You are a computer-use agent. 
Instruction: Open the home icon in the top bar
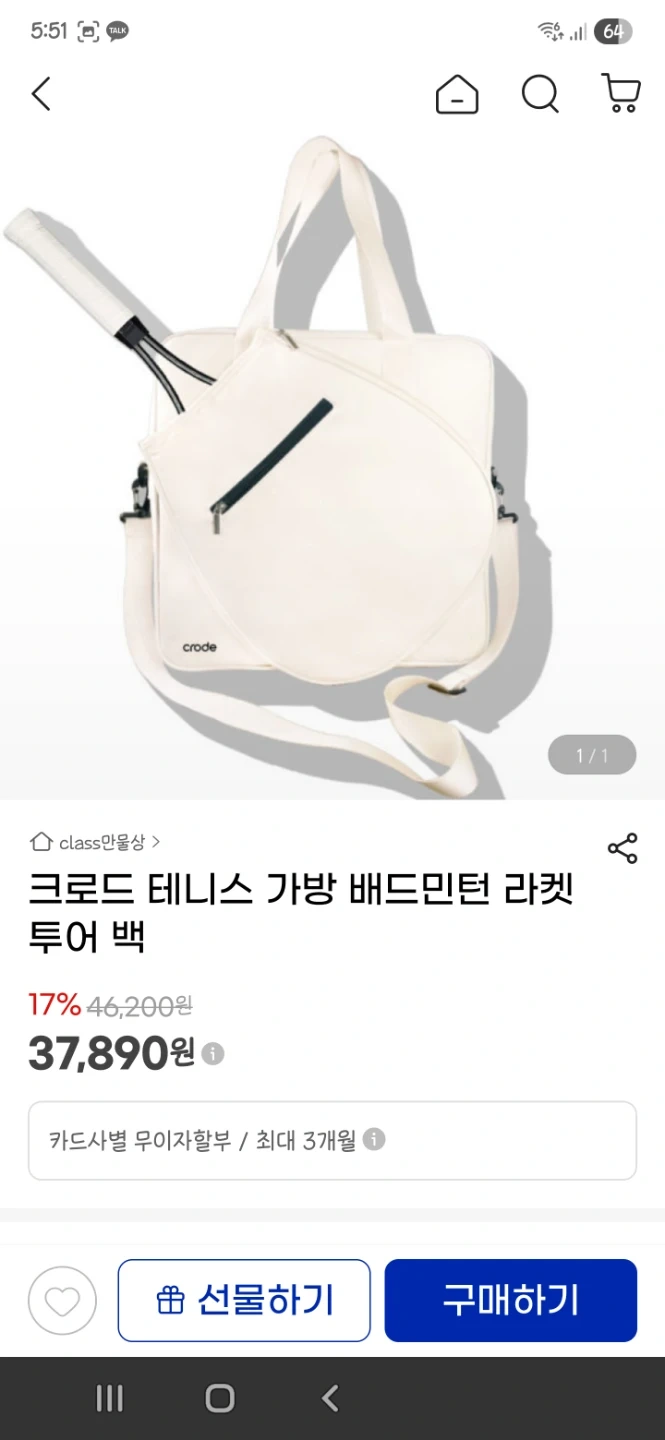tap(457, 95)
